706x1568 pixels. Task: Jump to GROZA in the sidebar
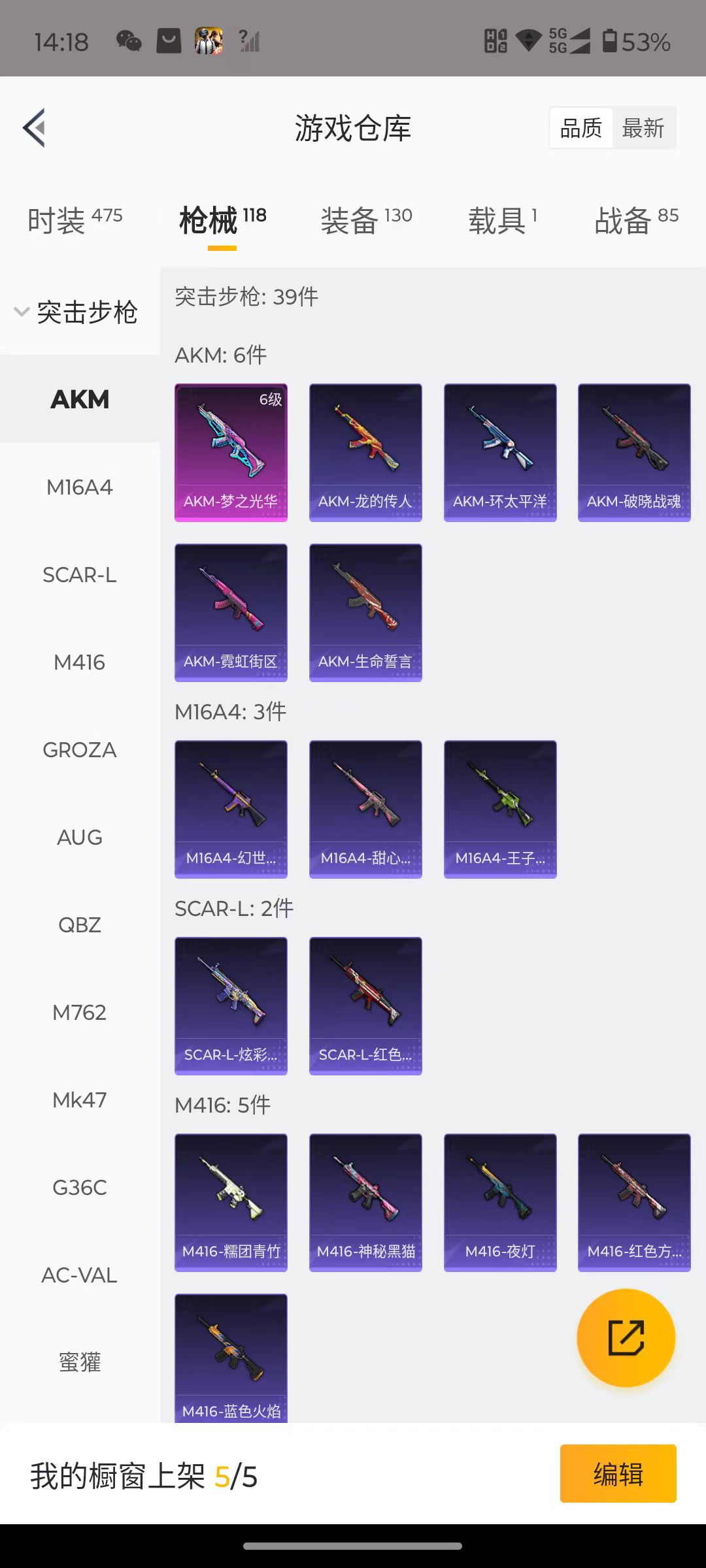[80, 749]
